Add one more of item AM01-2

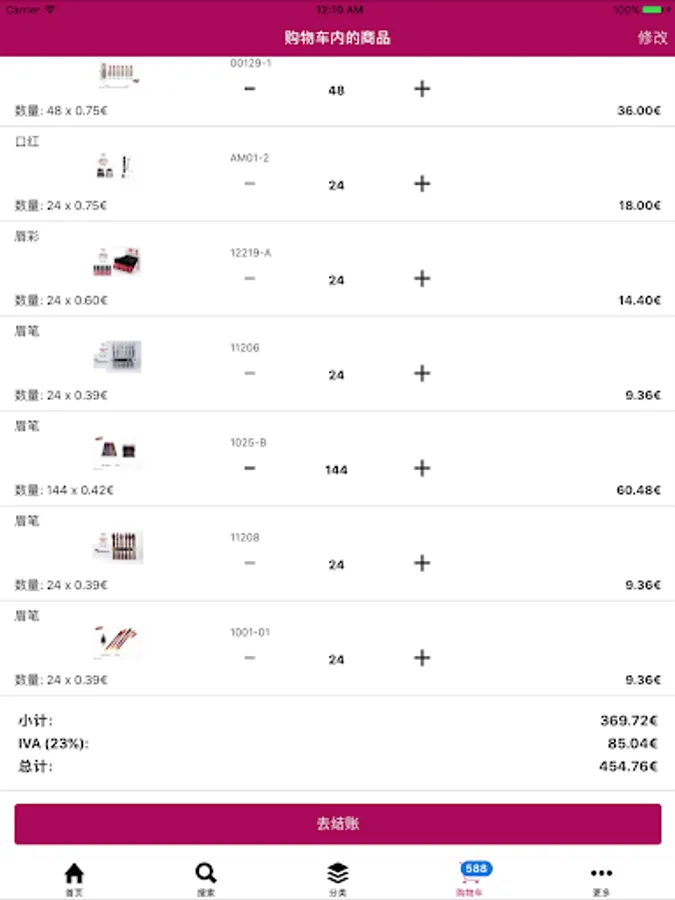pyautogui.click(x=422, y=184)
